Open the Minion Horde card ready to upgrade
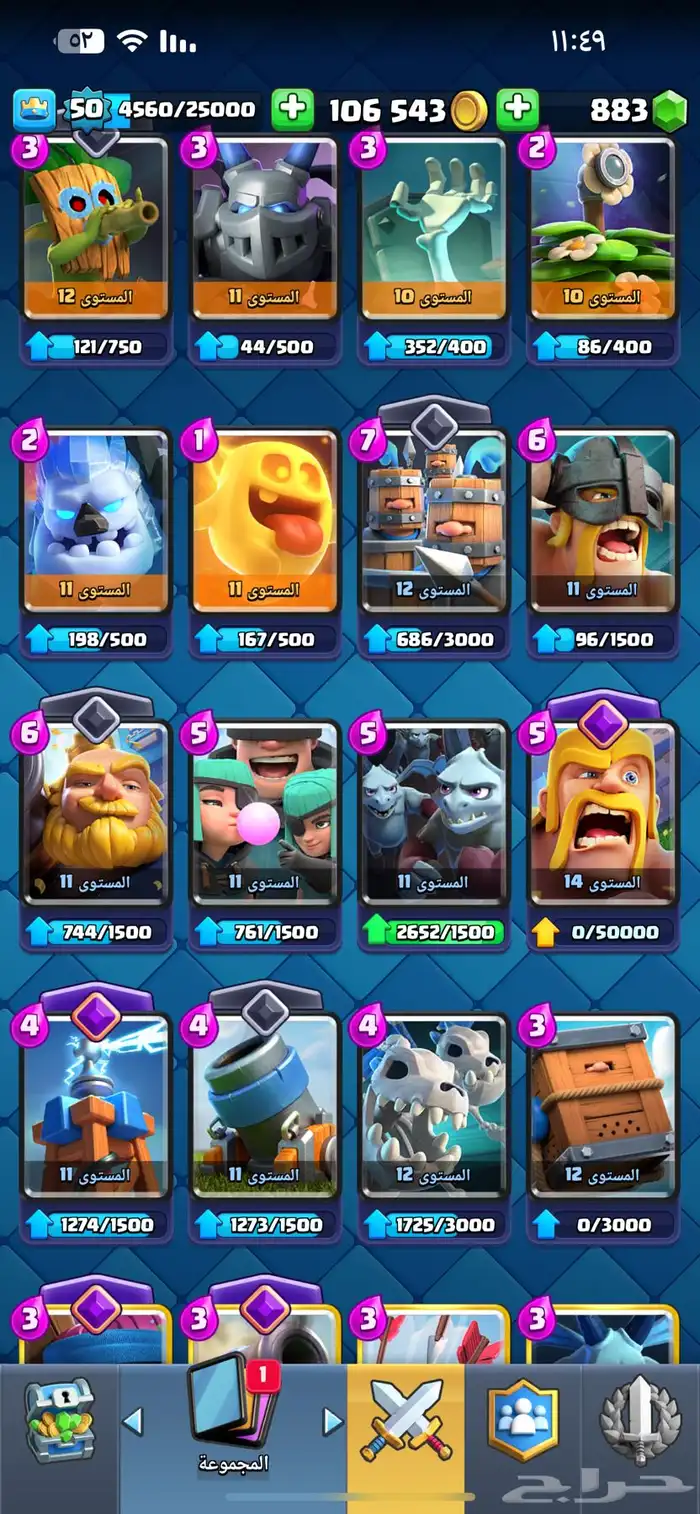This screenshot has width=700, height=1514. [433, 812]
